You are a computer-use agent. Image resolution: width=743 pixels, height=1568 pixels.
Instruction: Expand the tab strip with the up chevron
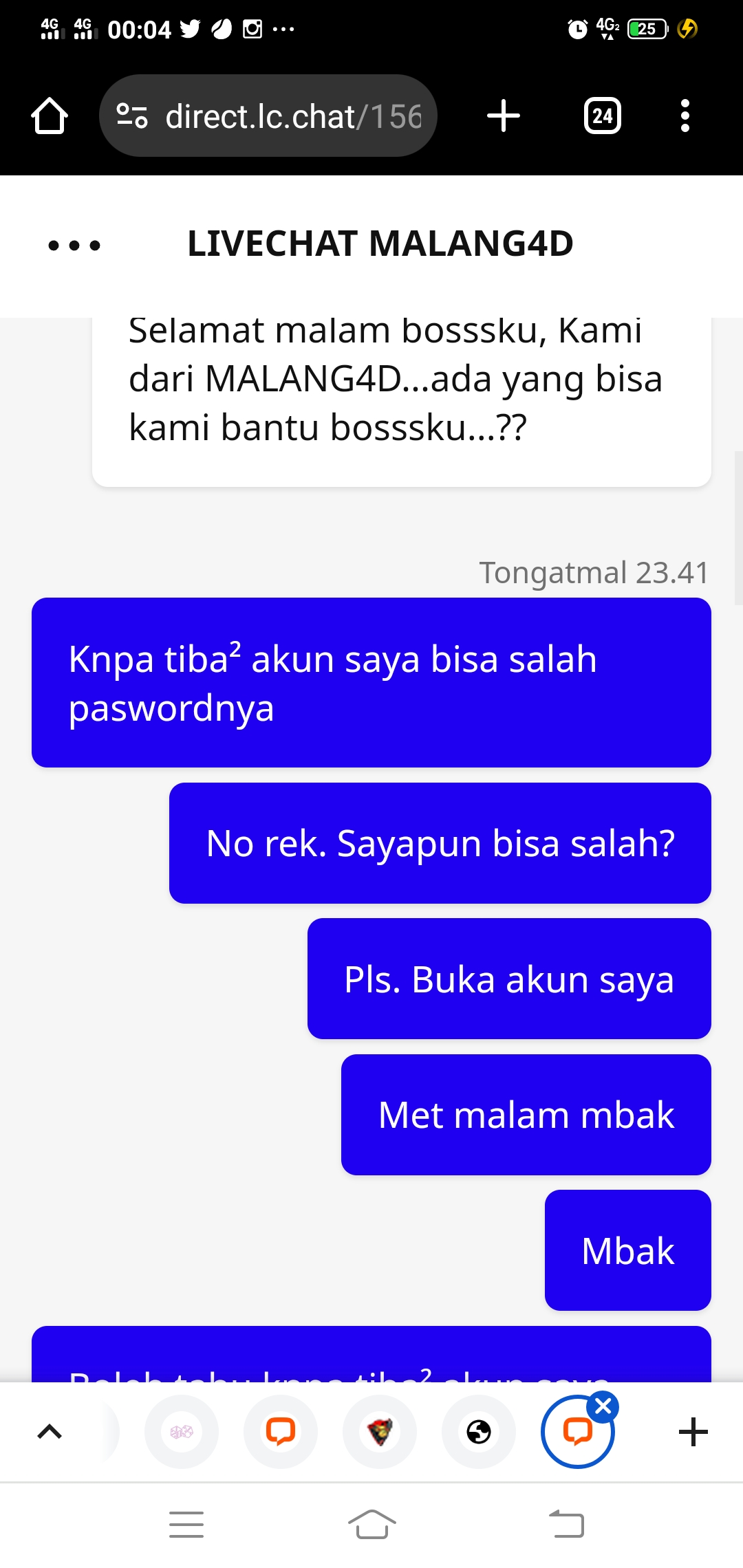click(x=50, y=1433)
